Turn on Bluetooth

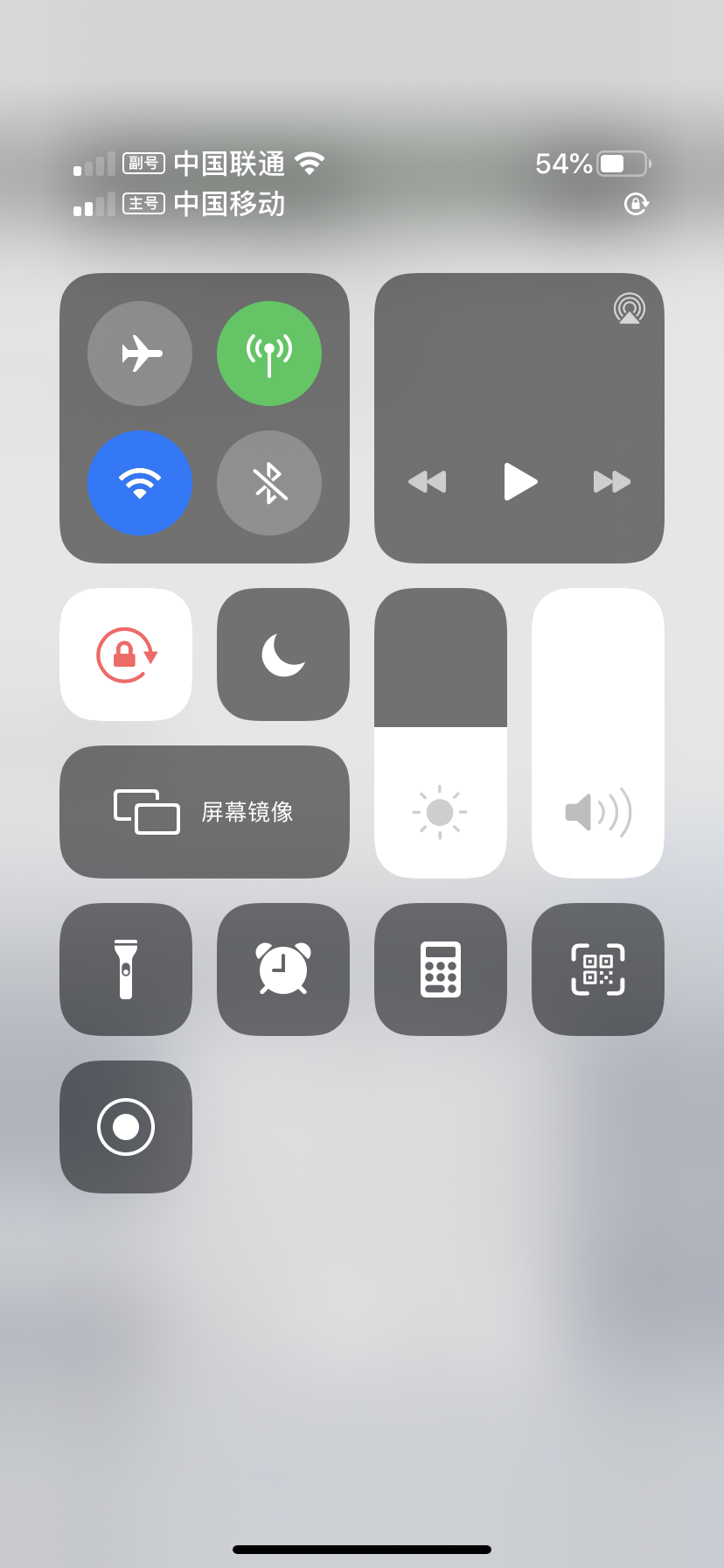pos(269,483)
